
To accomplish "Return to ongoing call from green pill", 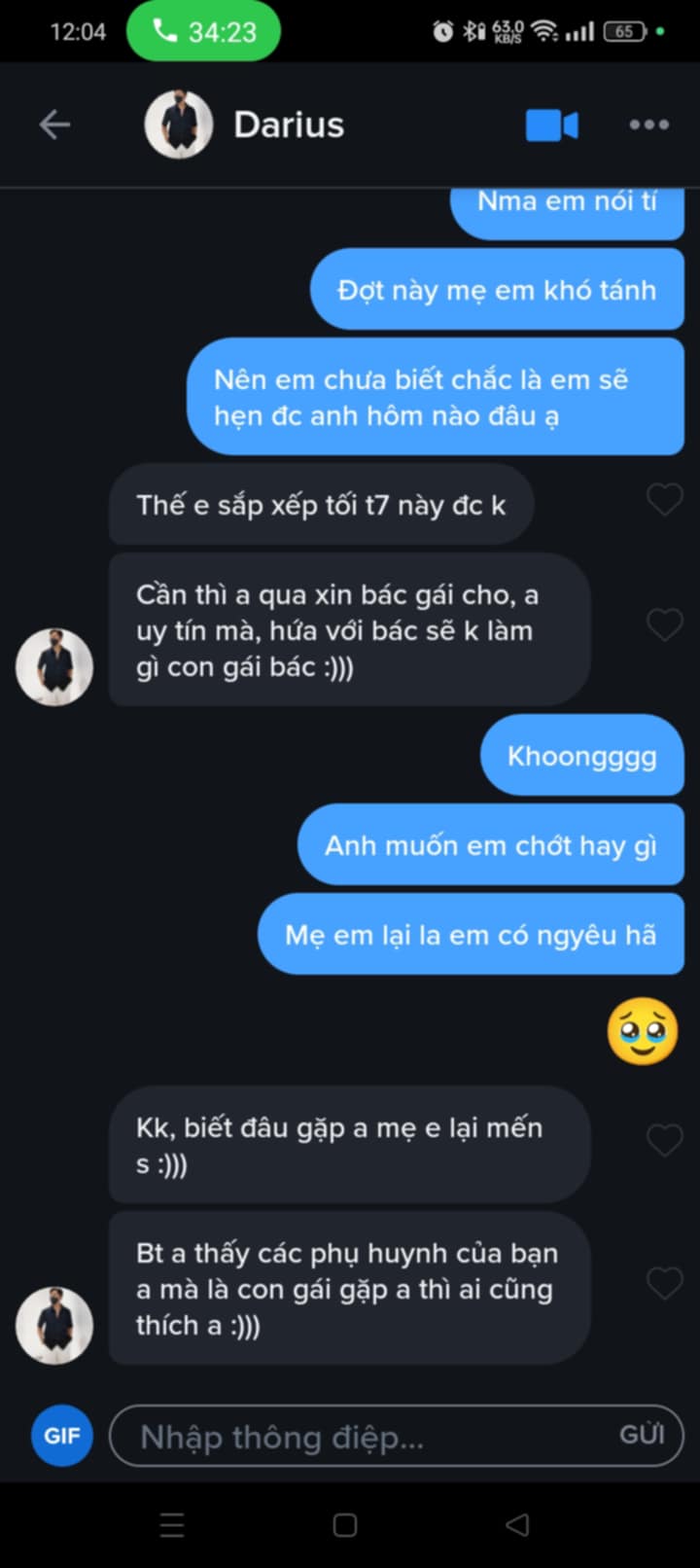I will pos(203,32).
